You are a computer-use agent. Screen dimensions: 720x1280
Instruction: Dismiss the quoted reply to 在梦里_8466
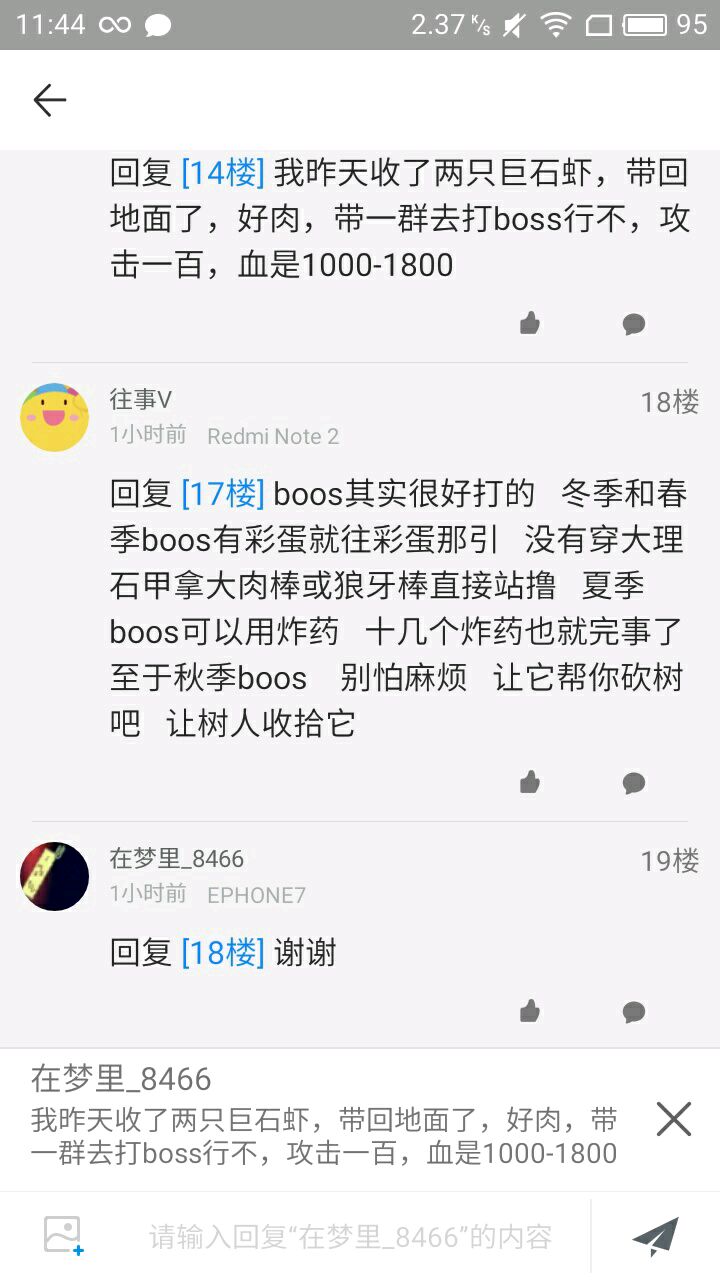tap(673, 1119)
